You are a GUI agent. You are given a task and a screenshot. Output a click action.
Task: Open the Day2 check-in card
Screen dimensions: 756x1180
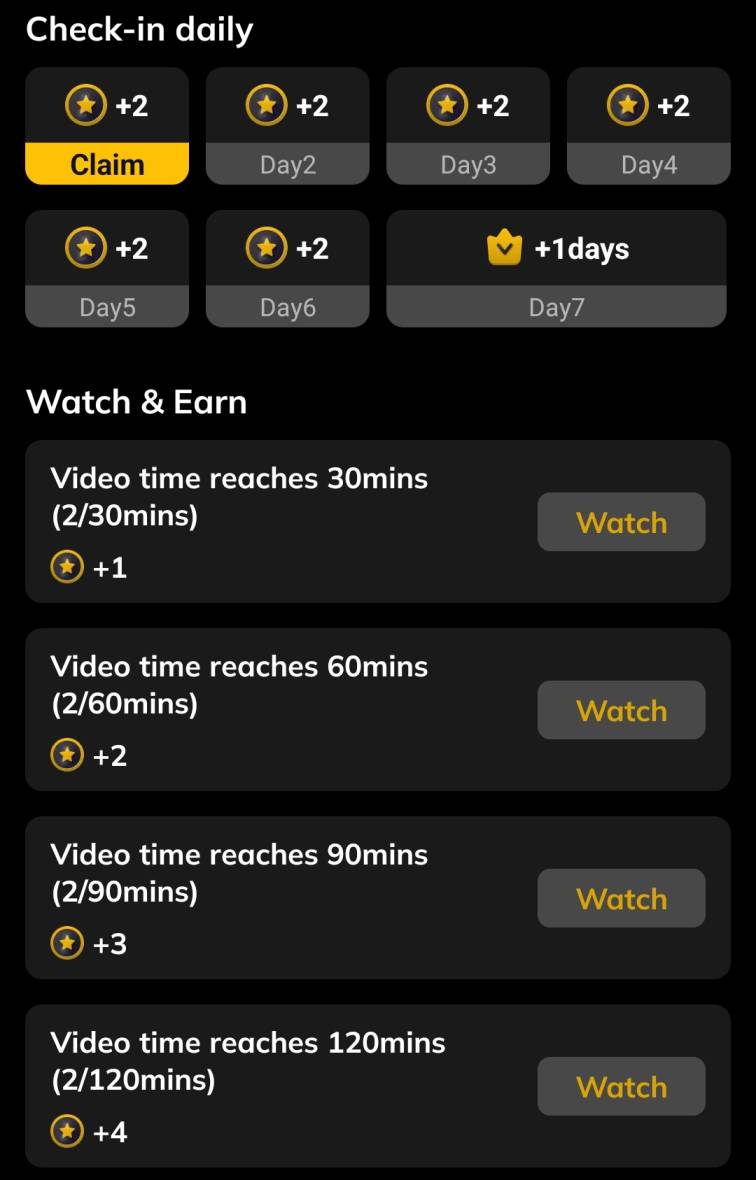(287, 127)
